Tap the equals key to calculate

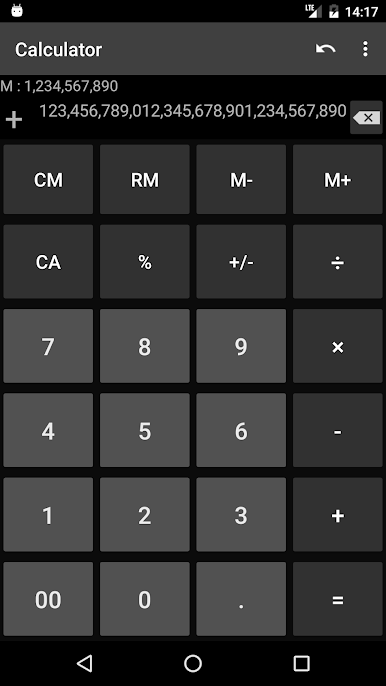[338, 599]
